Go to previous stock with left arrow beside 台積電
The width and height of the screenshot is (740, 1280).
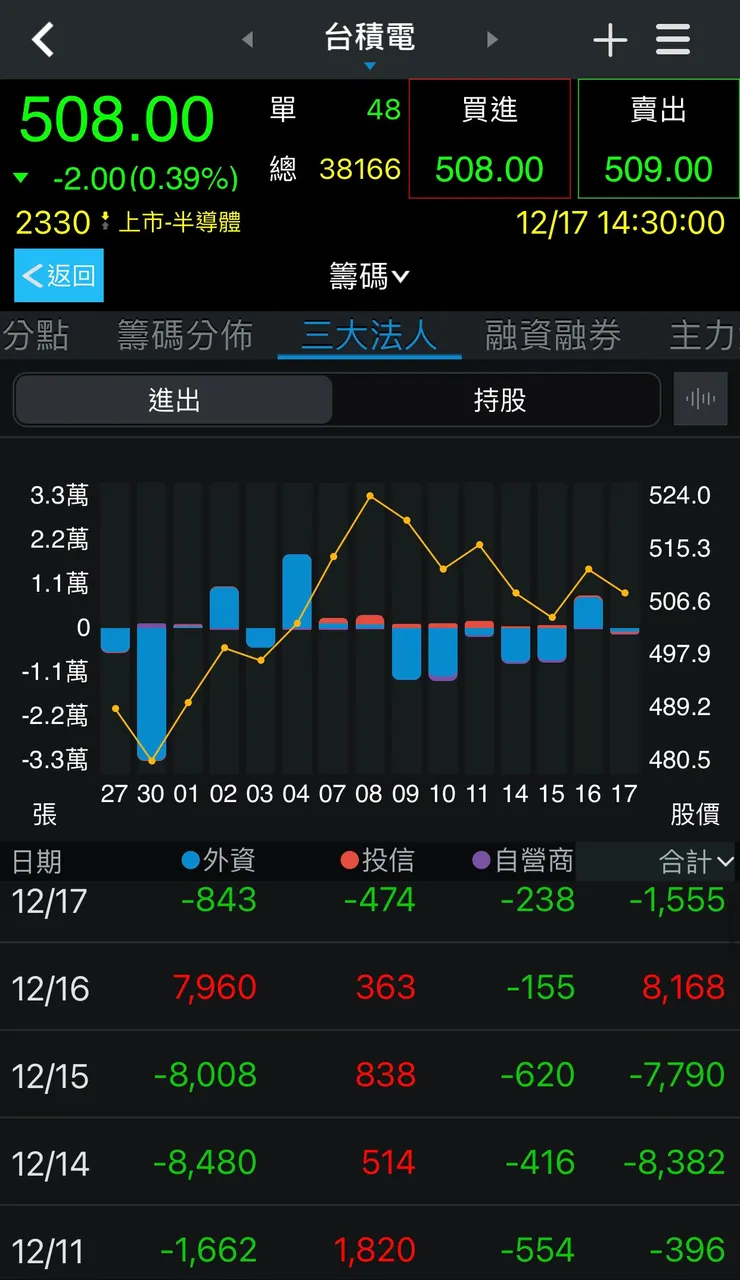(247, 40)
